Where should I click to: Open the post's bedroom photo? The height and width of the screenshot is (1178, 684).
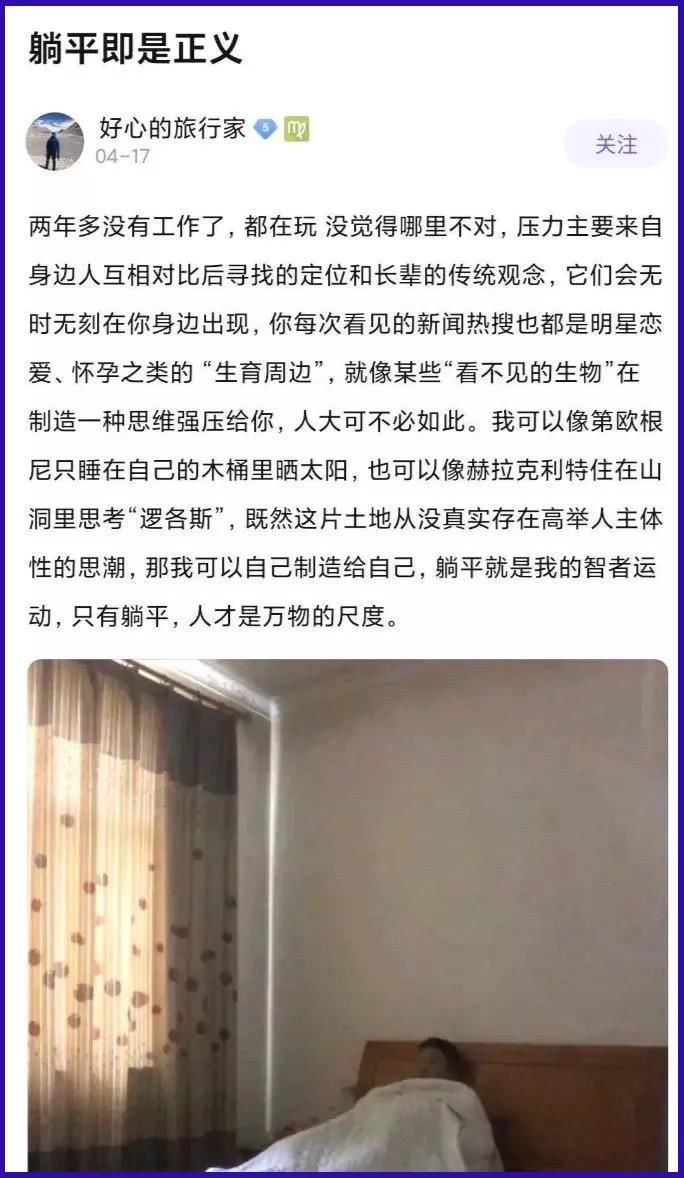coord(347,915)
